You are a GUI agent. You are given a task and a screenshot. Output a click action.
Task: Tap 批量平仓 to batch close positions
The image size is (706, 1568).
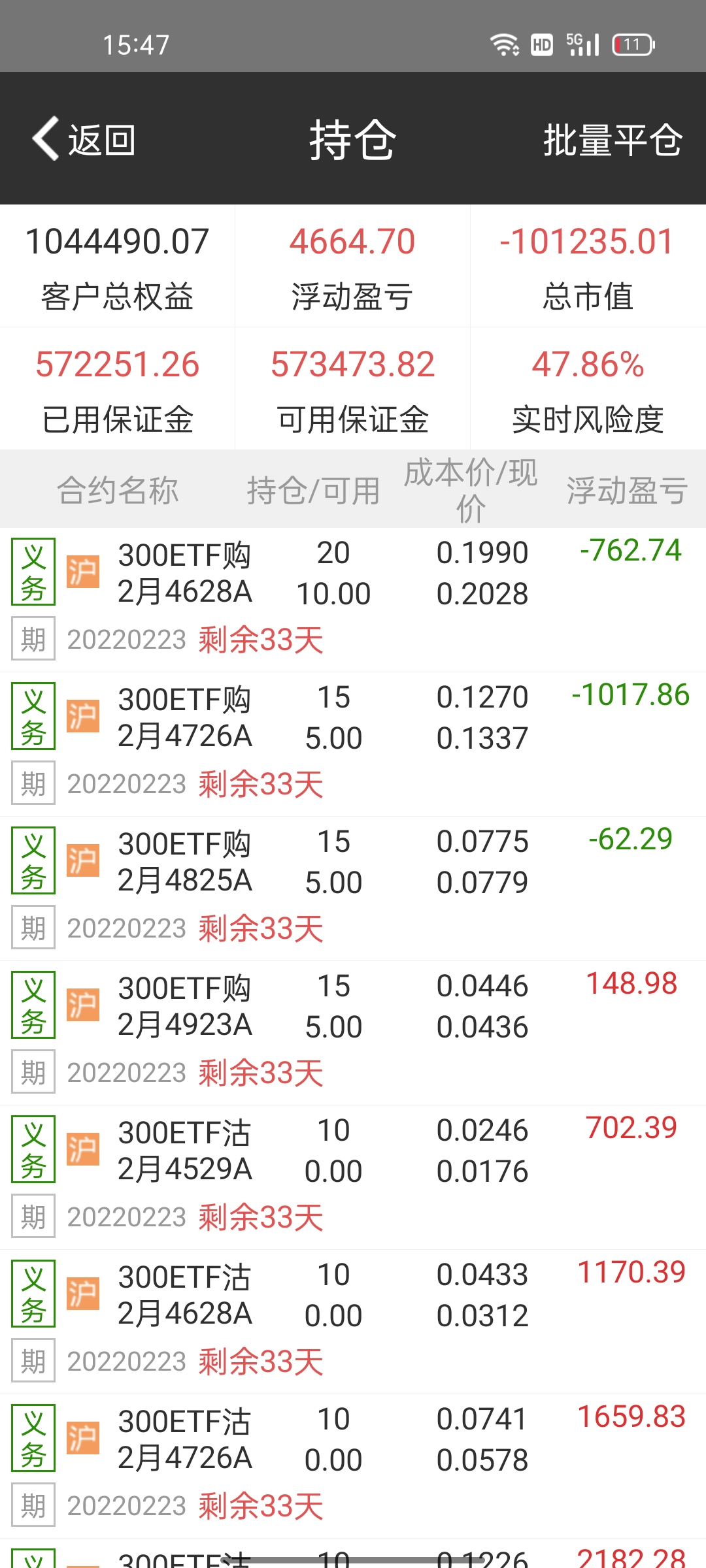pyautogui.click(x=613, y=139)
